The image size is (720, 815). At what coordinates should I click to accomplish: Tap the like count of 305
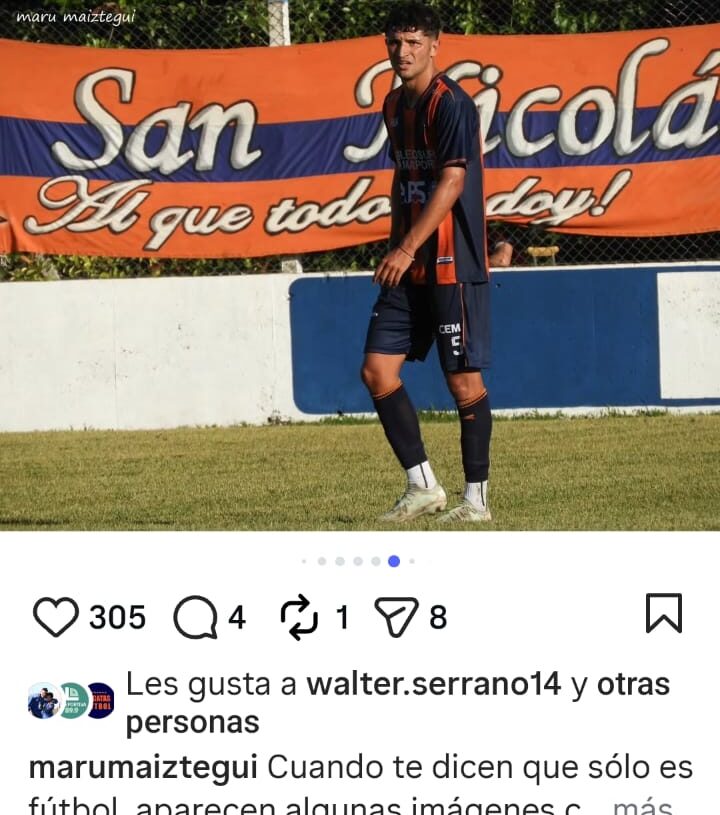click(x=117, y=618)
